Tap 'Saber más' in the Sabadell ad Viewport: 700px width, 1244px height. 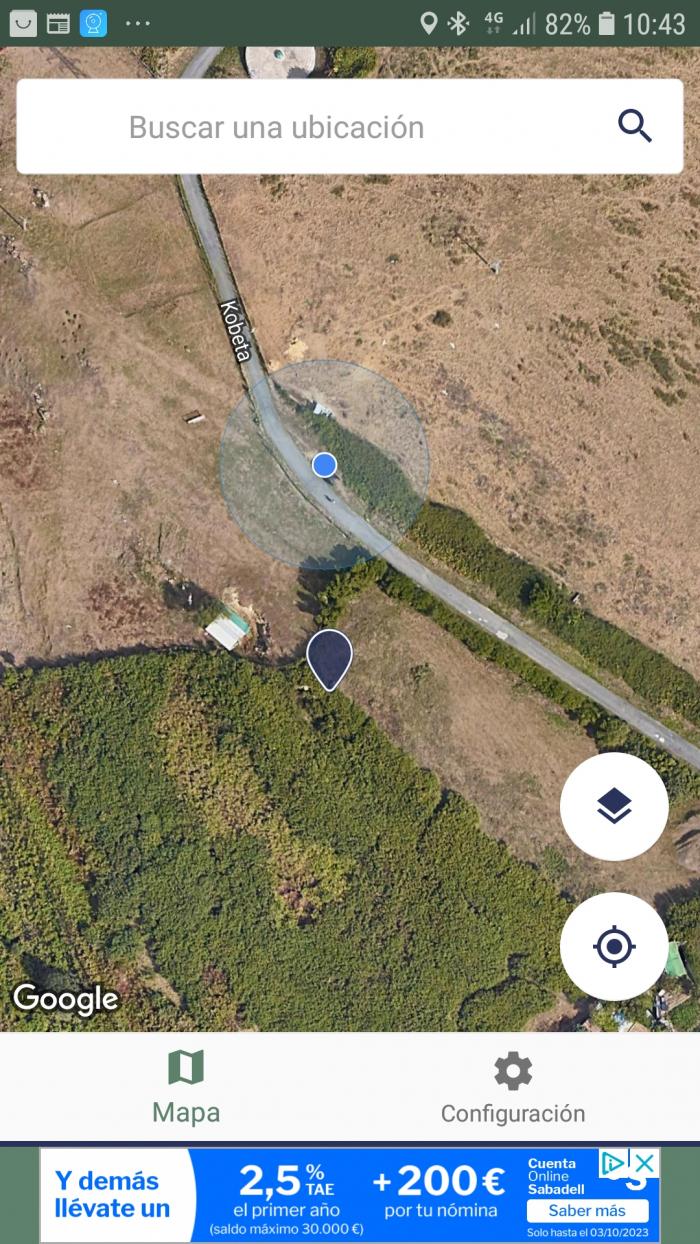click(587, 1210)
